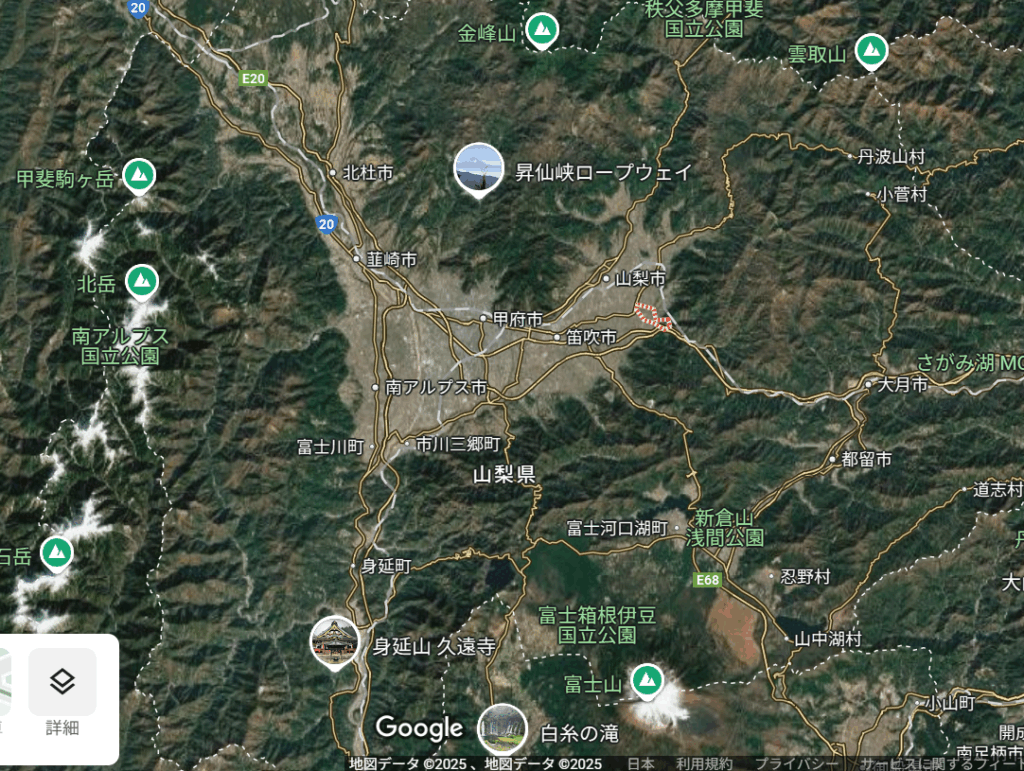Select the 金峰山 mountain pin
This screenshot has height=771, width=1024.
tap(541, 30)
